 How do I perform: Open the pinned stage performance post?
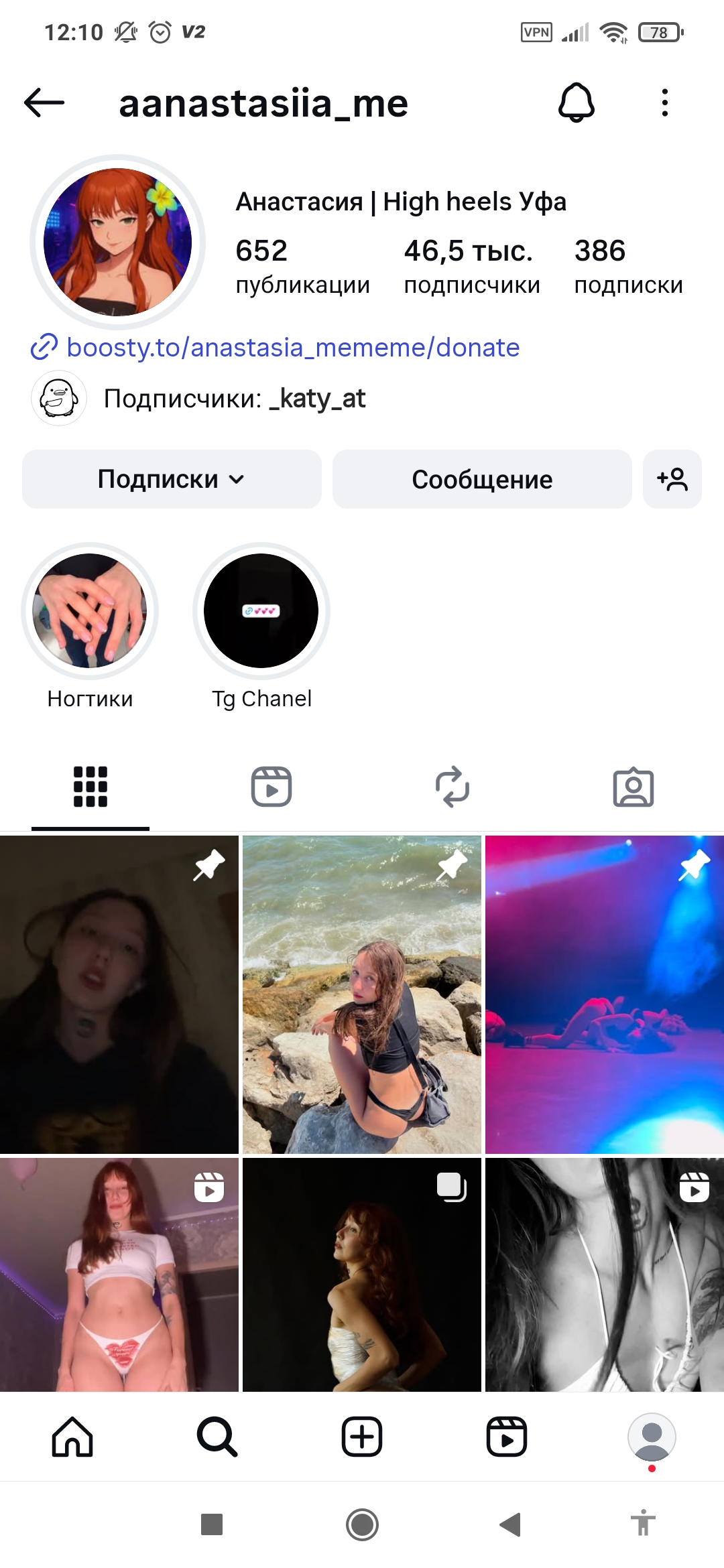[605, 994]
